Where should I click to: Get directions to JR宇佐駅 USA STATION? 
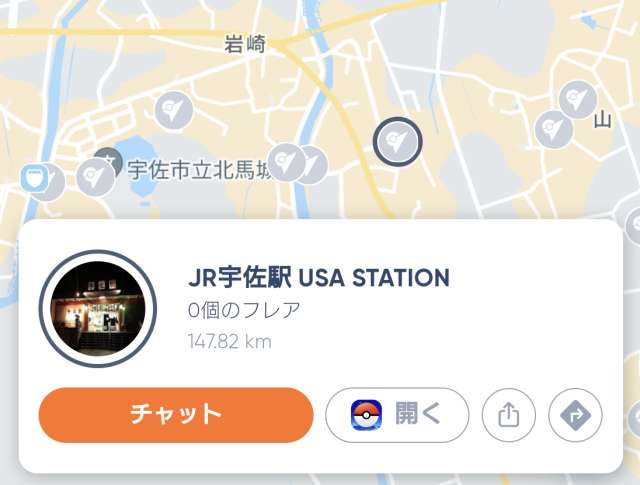[x=576, y=415]
